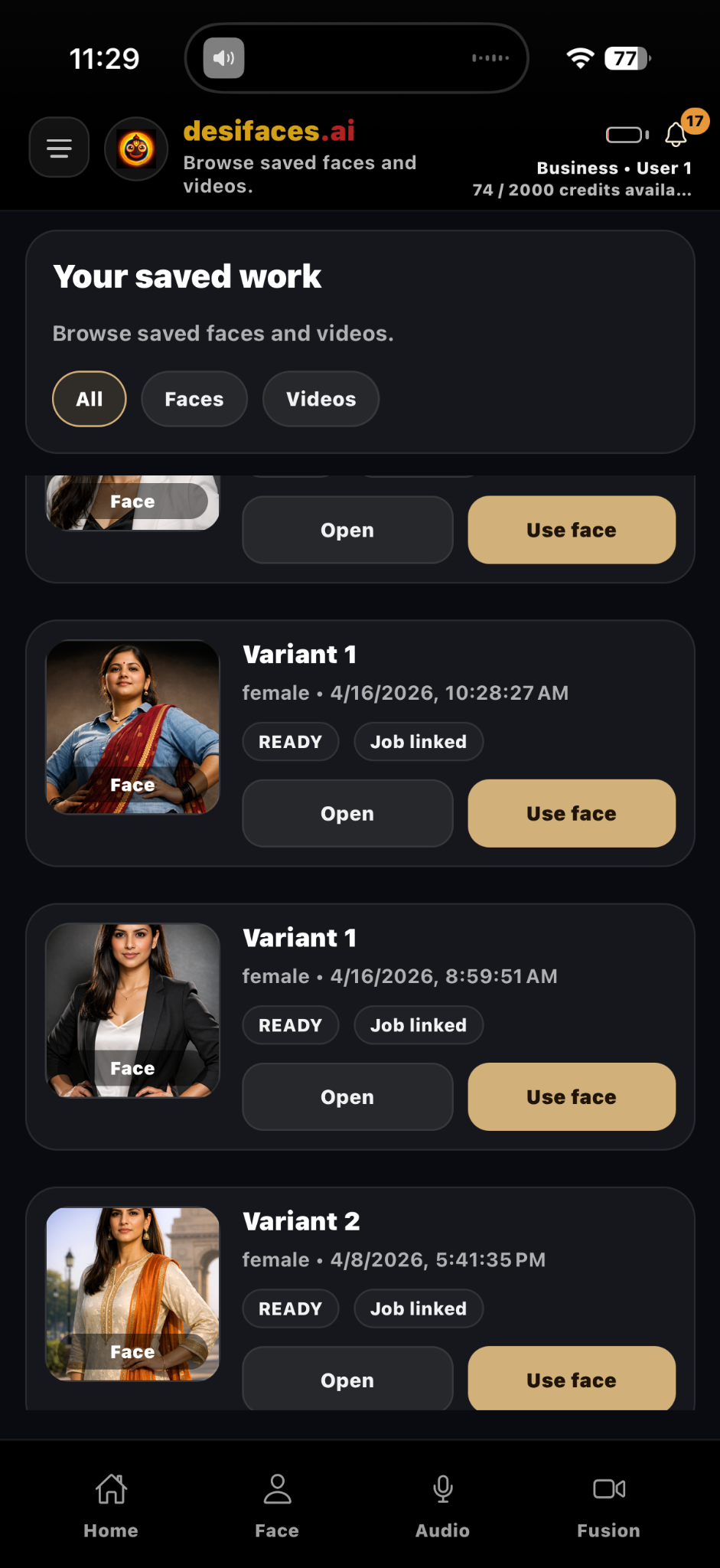
Task: Enable the Videos filter
Action: pyautogui.click(x=320, y=399)
